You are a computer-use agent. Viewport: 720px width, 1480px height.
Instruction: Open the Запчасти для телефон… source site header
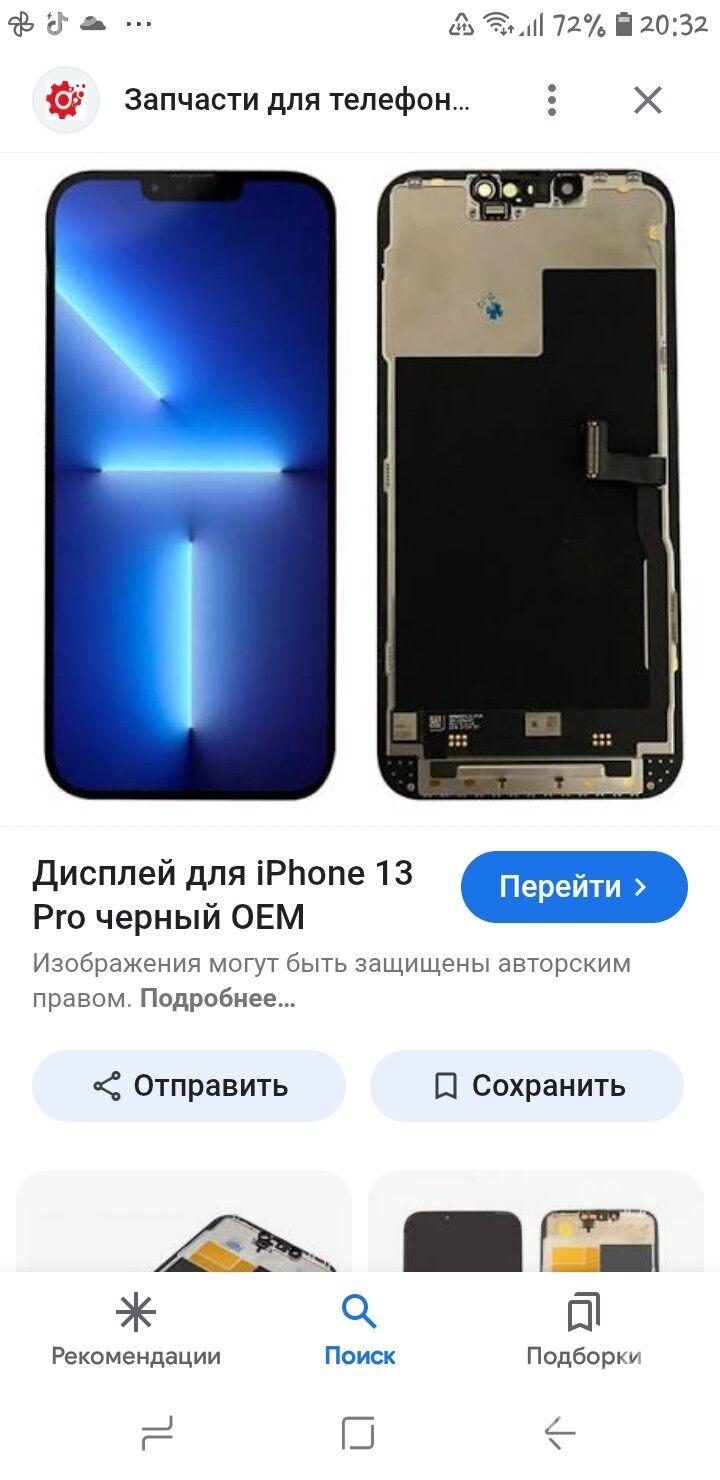click(x=296, y=100)
